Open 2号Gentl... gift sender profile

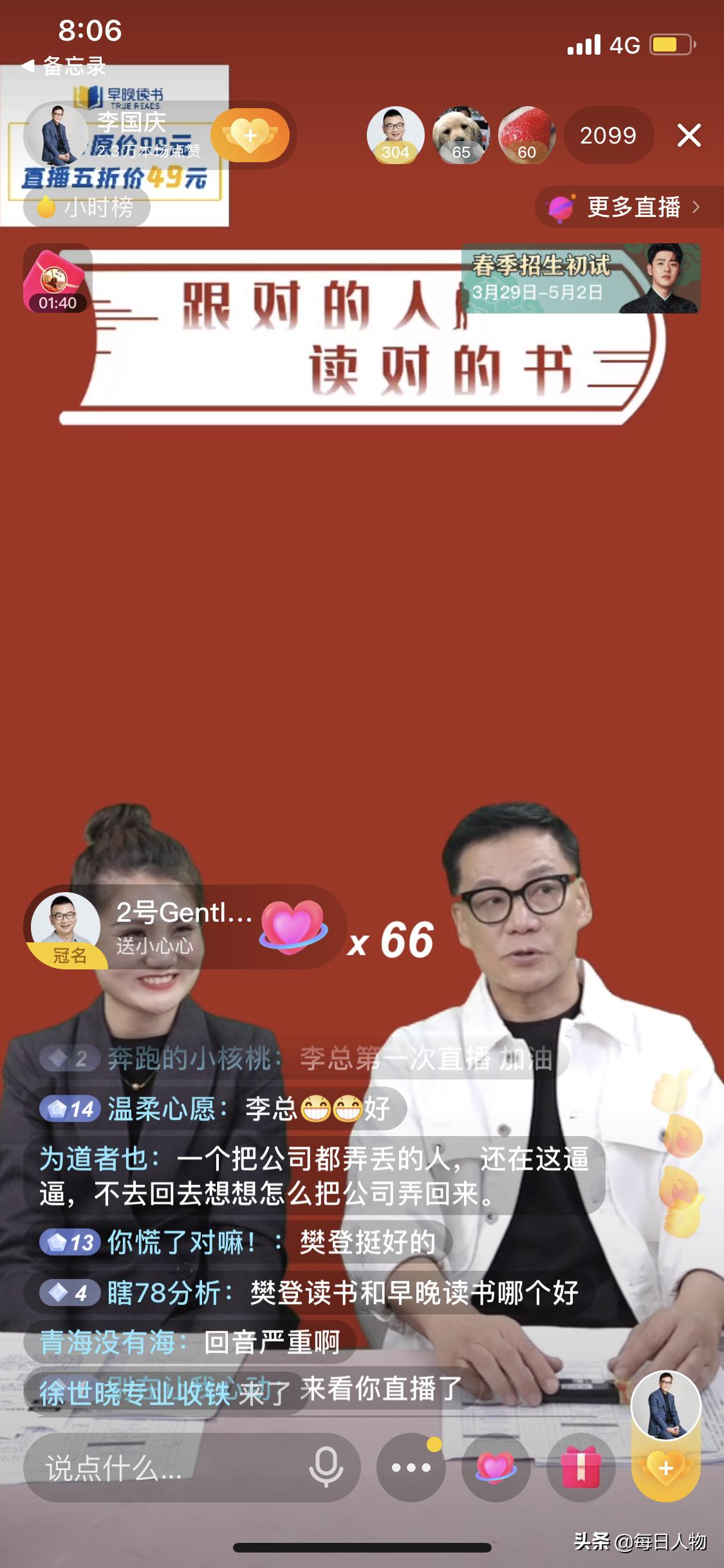click(66, 927)
